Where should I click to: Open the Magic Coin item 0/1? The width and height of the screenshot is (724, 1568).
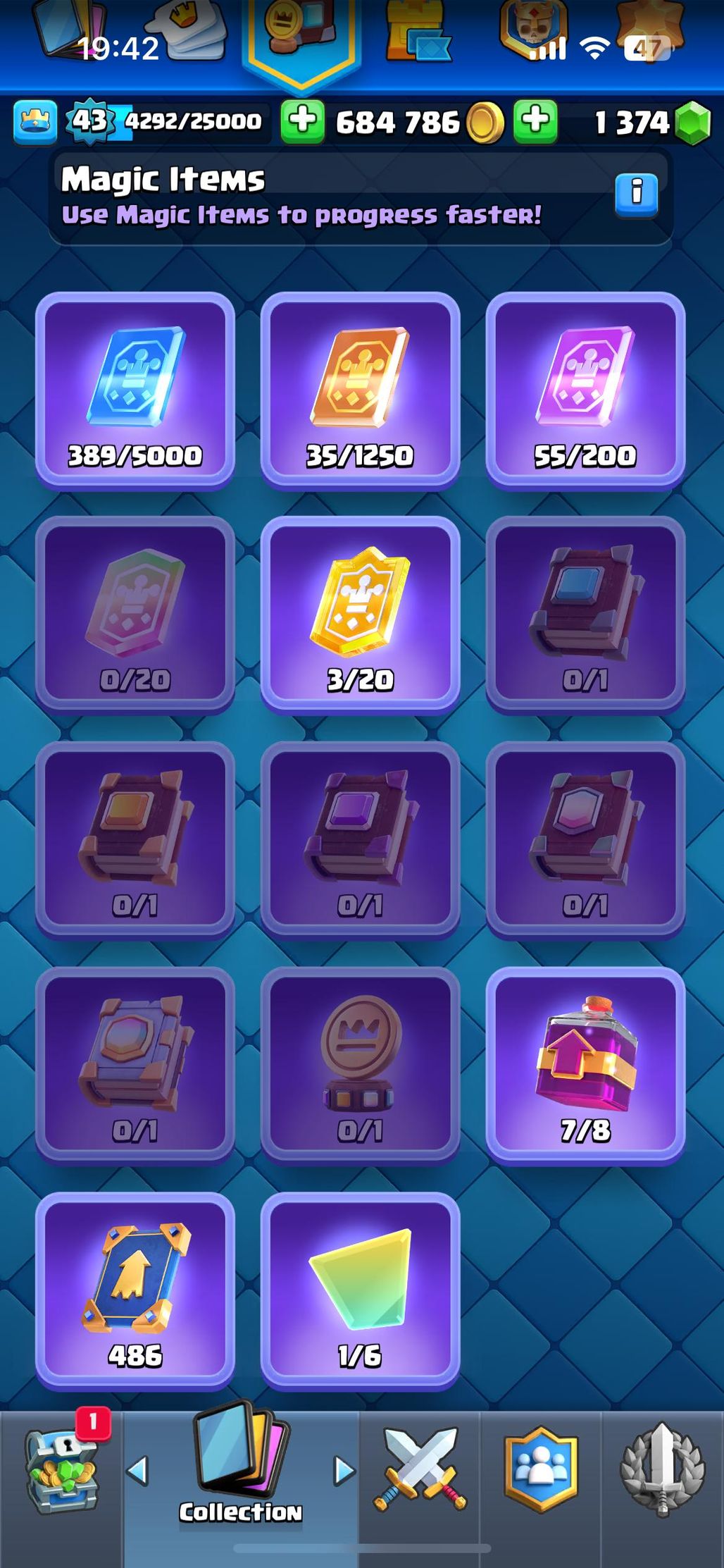pyautogui.click(x=360, y=1065)
